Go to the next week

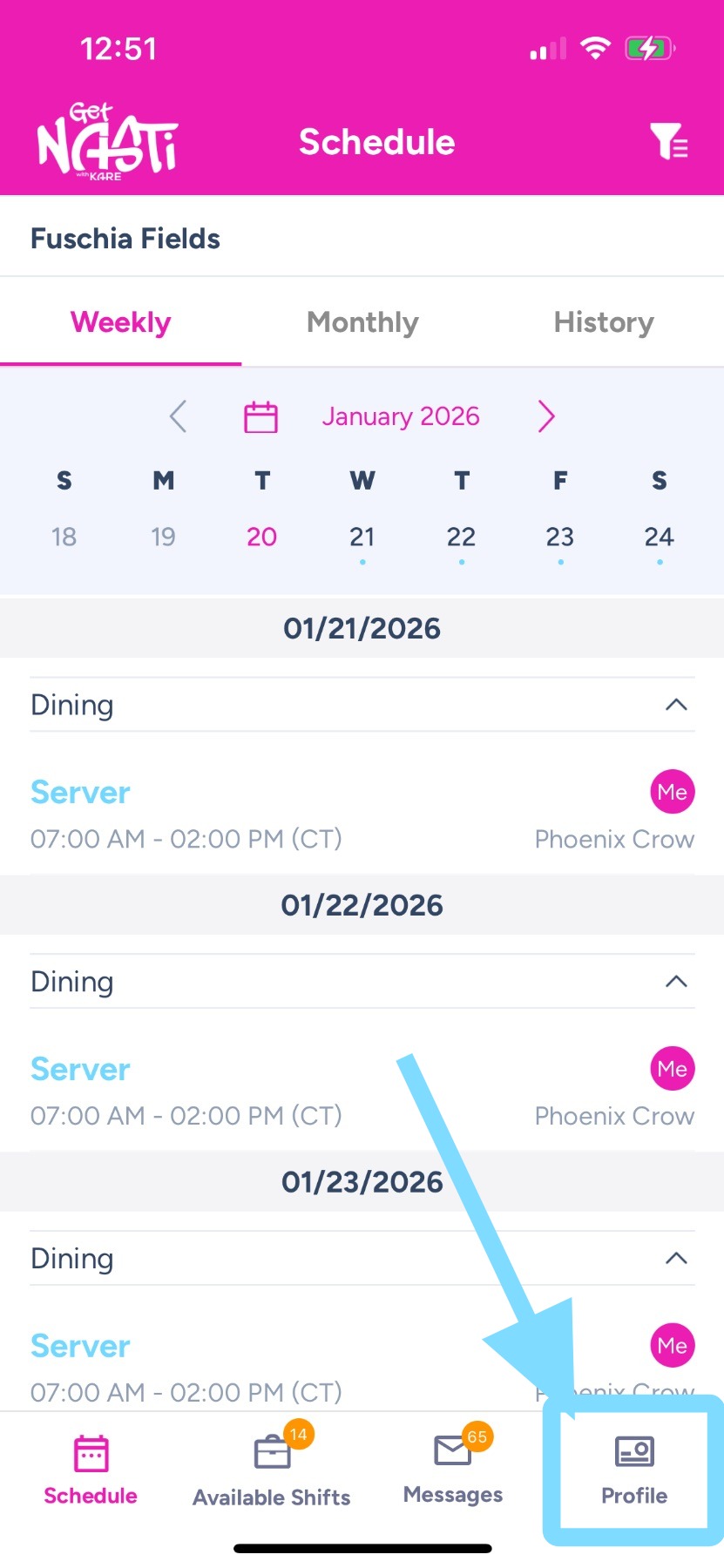tap(546, 416)
